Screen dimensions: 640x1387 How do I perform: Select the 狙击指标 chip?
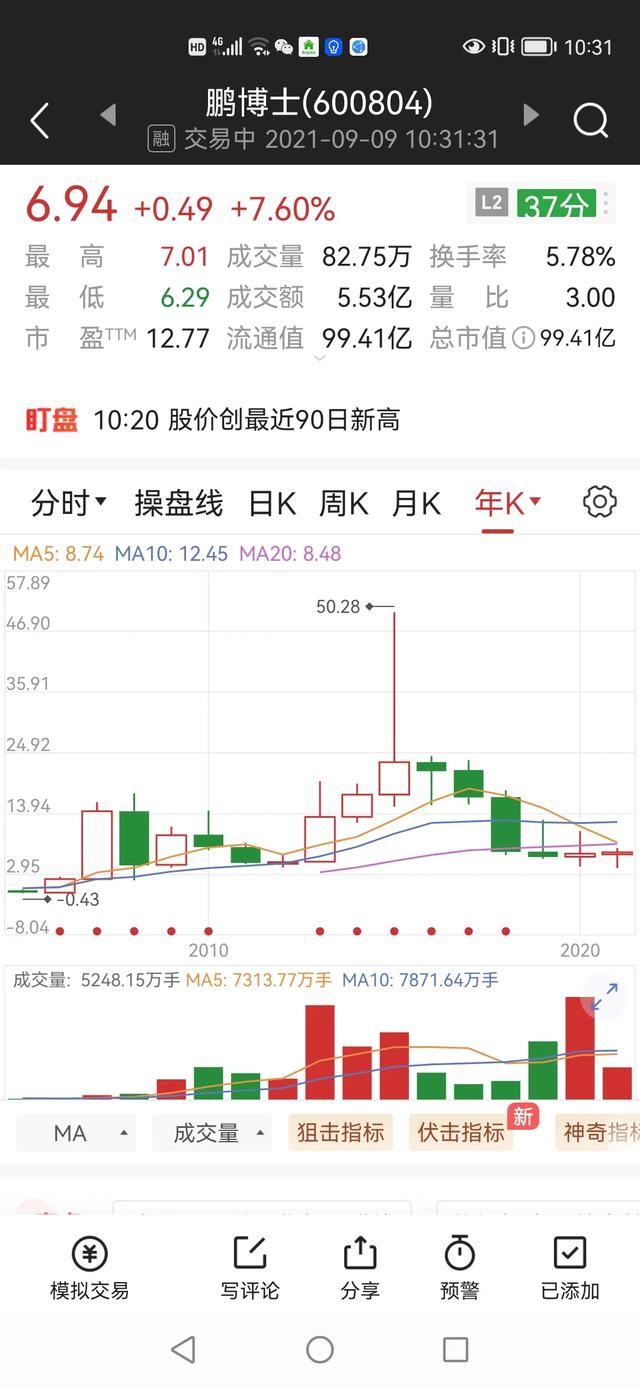pos(340,1133)
